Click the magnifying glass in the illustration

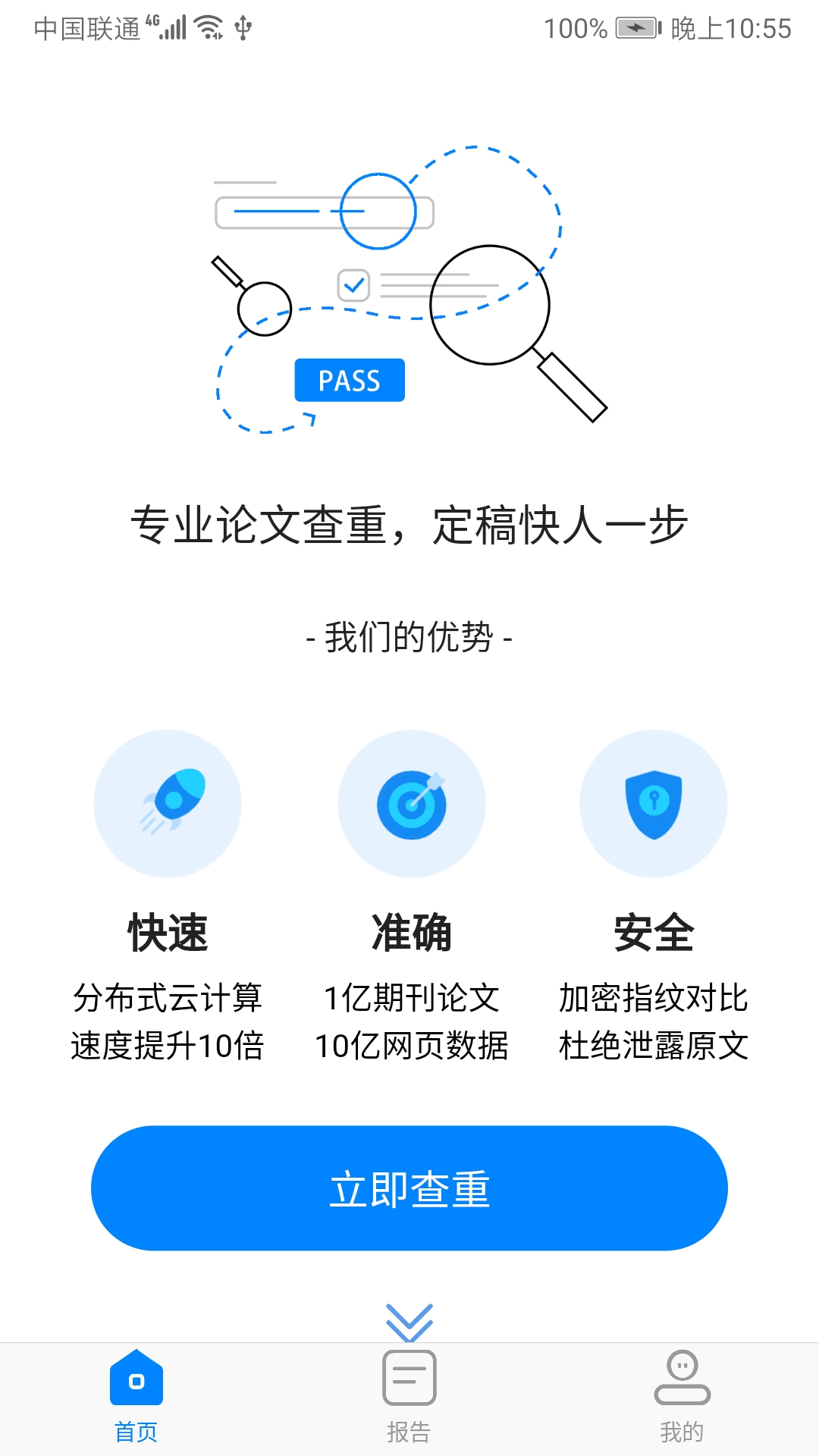491,305
